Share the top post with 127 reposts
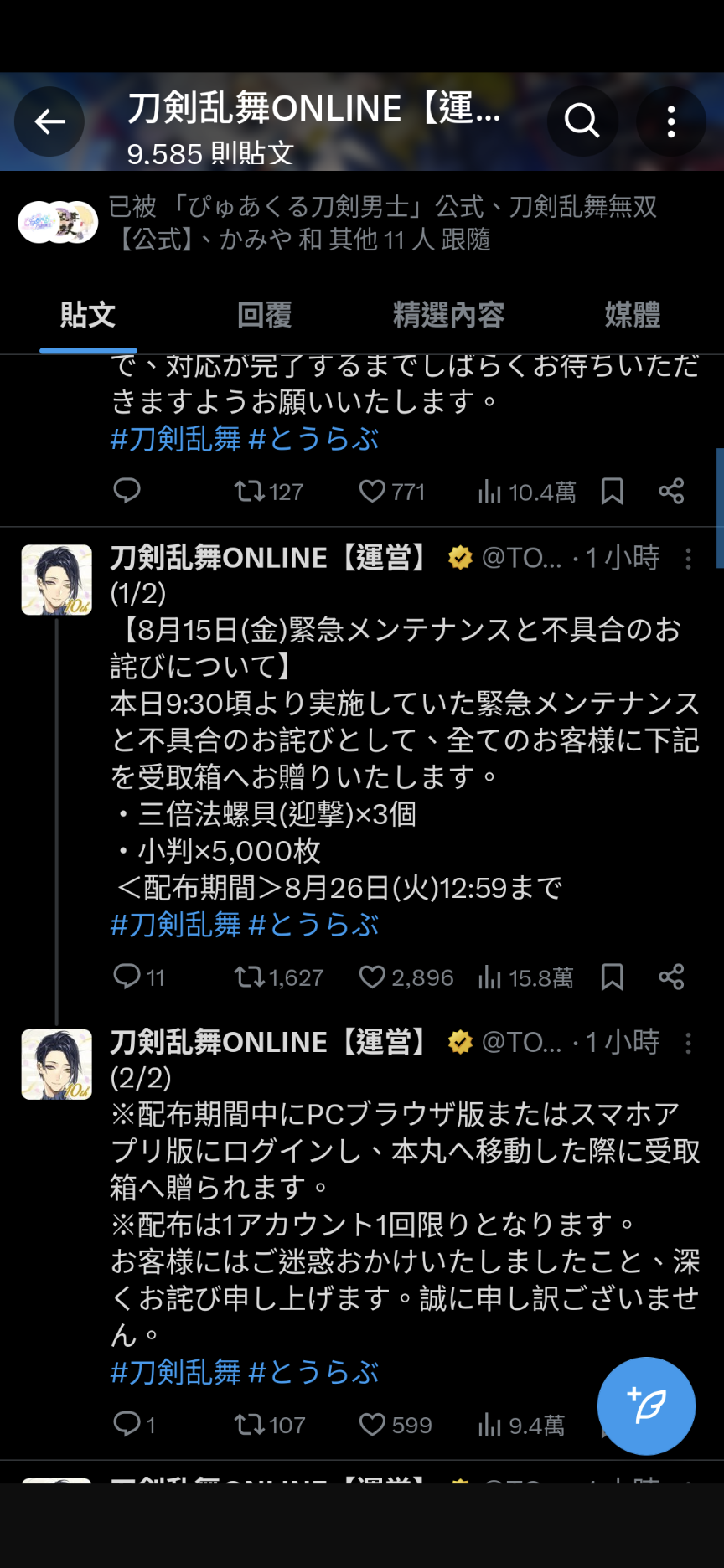 coord(671,491)
